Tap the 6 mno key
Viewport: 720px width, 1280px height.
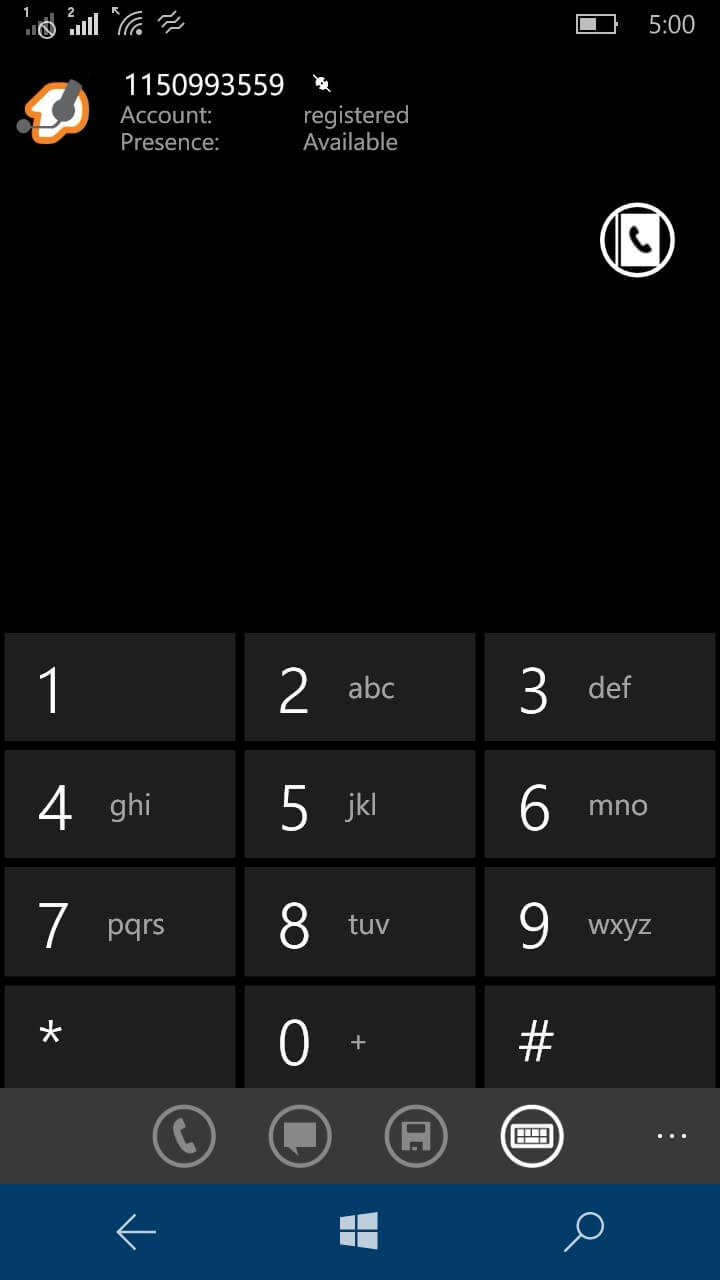click(x=600, y=805)
